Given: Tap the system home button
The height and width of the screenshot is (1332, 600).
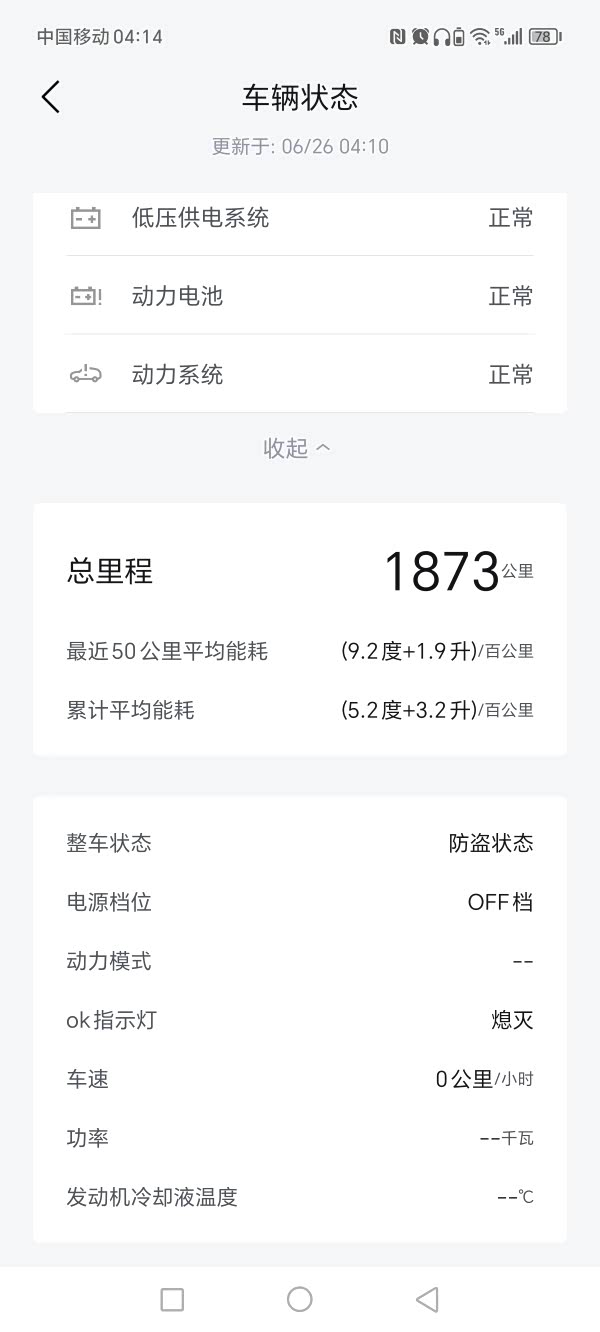Looking at the screenshot, I should click(x=300, y=1299).
